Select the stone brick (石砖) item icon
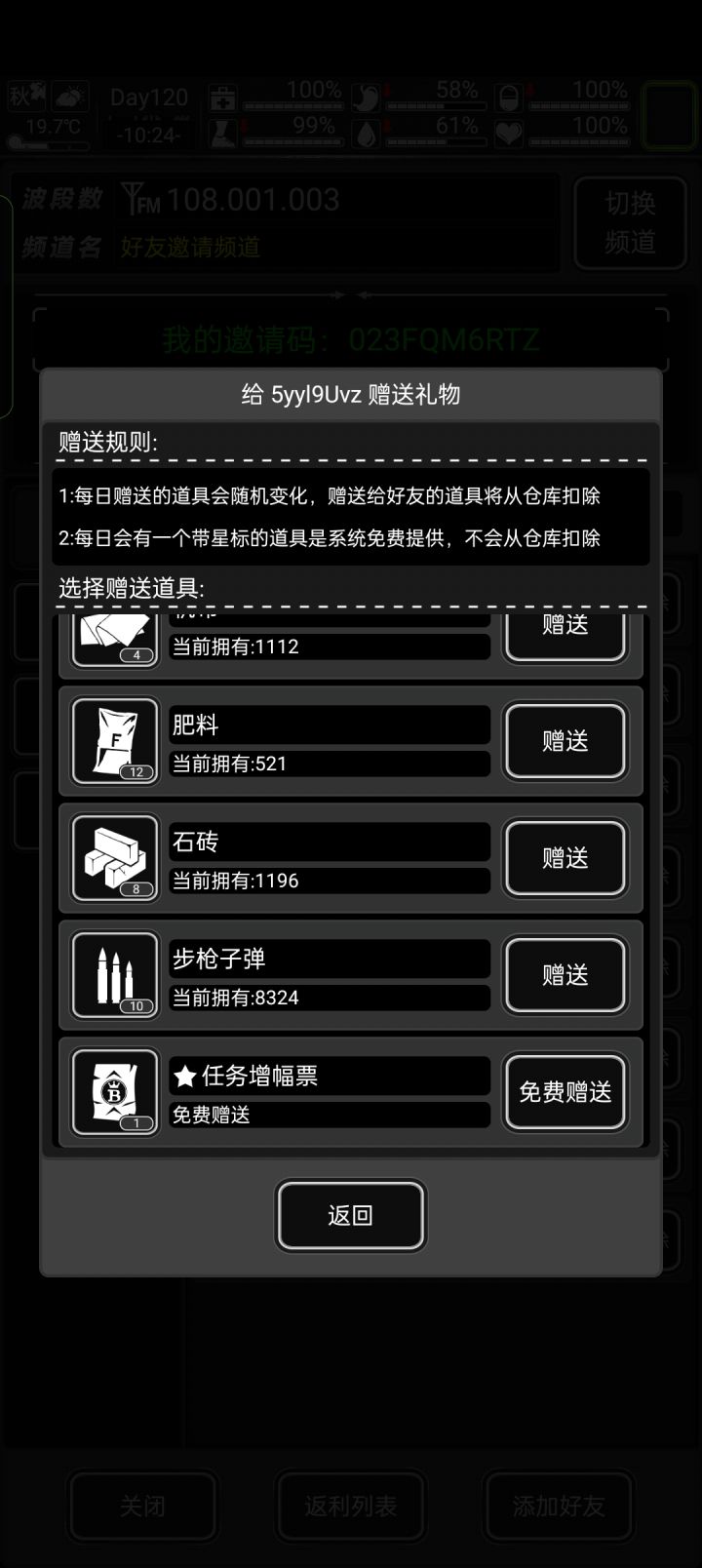This screenshot has width=702, height=1568. pos(113,858)
